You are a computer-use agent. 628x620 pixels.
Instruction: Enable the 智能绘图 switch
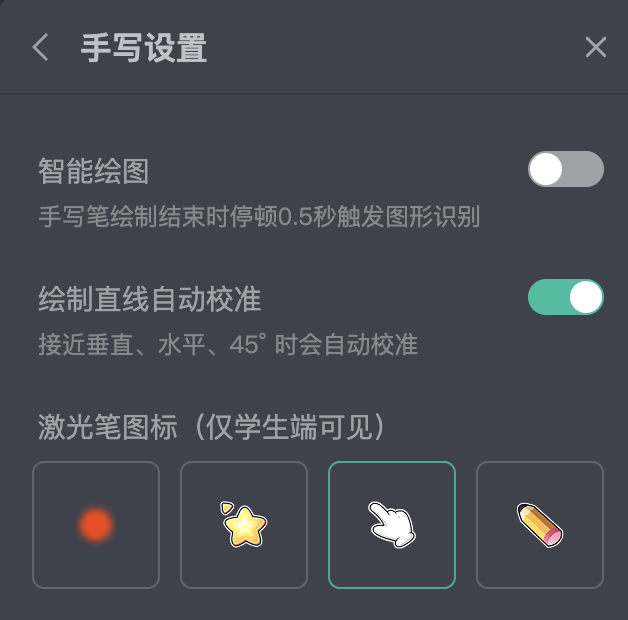click(x=566, y=169)
